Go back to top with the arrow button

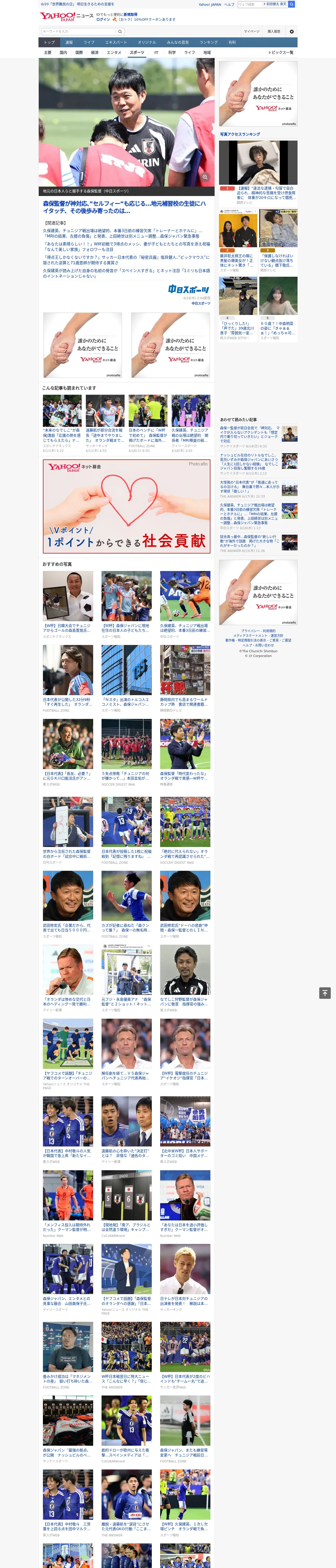(x=325, y=993)
